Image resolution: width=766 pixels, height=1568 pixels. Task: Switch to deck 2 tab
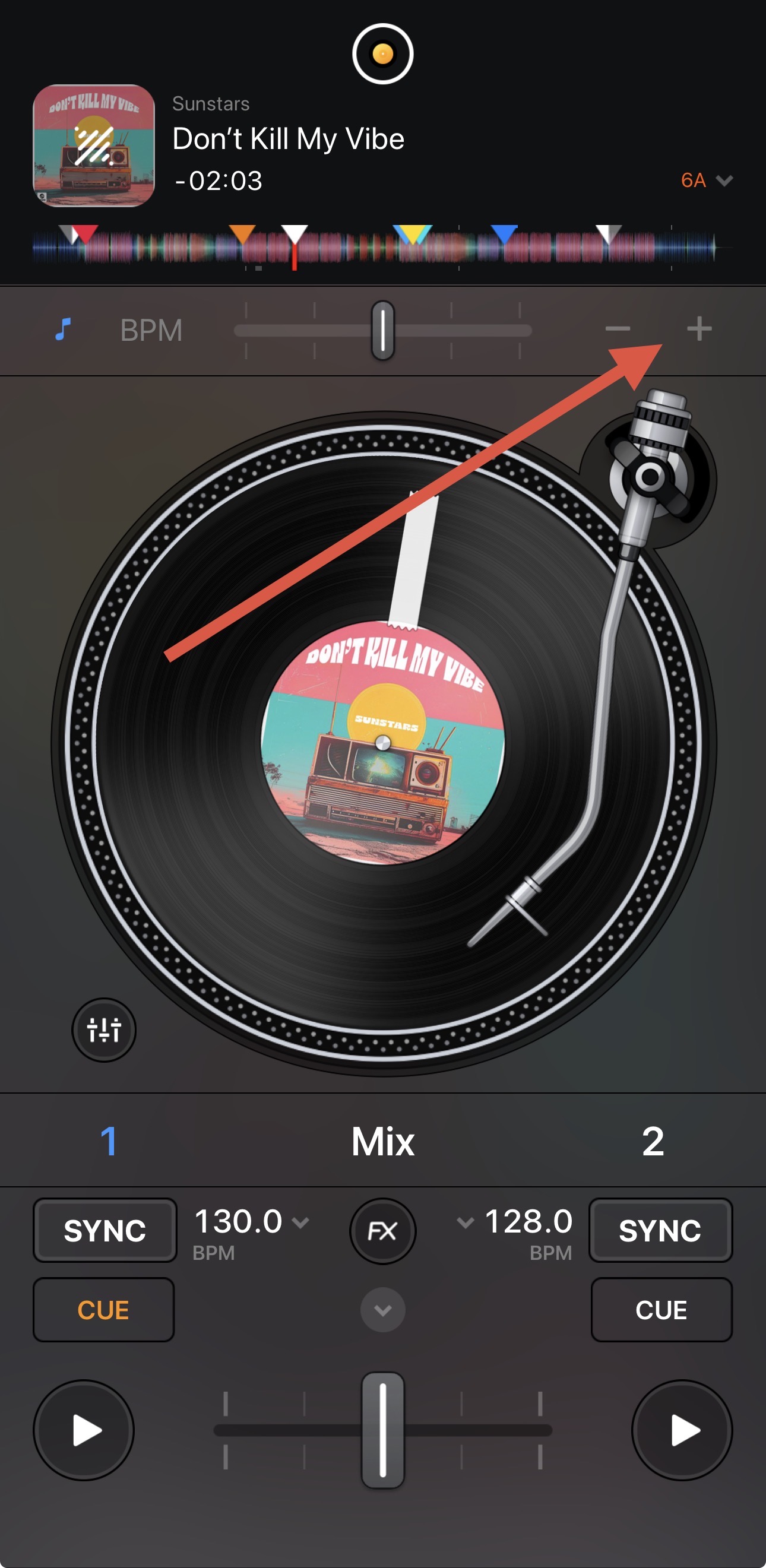[653, 1141]
